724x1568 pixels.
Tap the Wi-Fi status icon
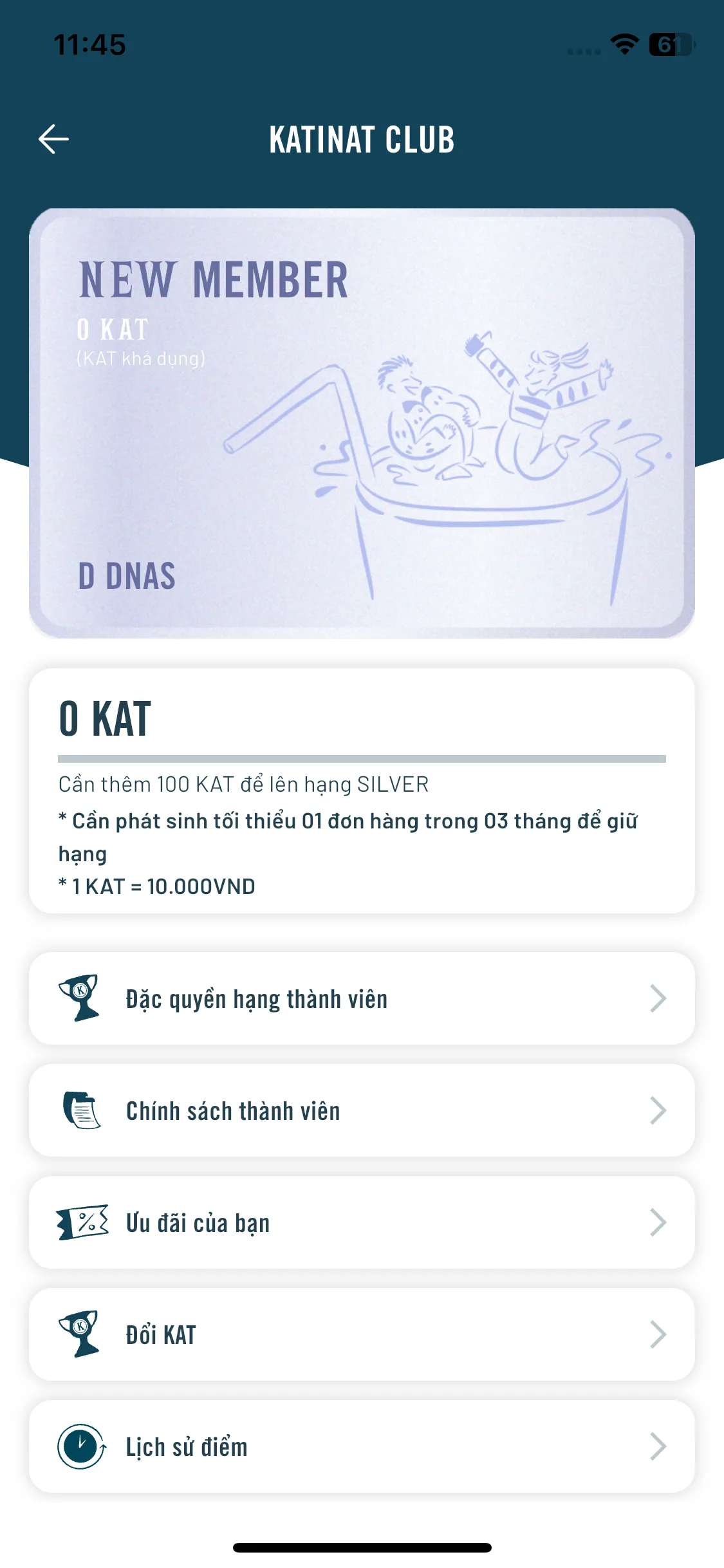(622, 45)
